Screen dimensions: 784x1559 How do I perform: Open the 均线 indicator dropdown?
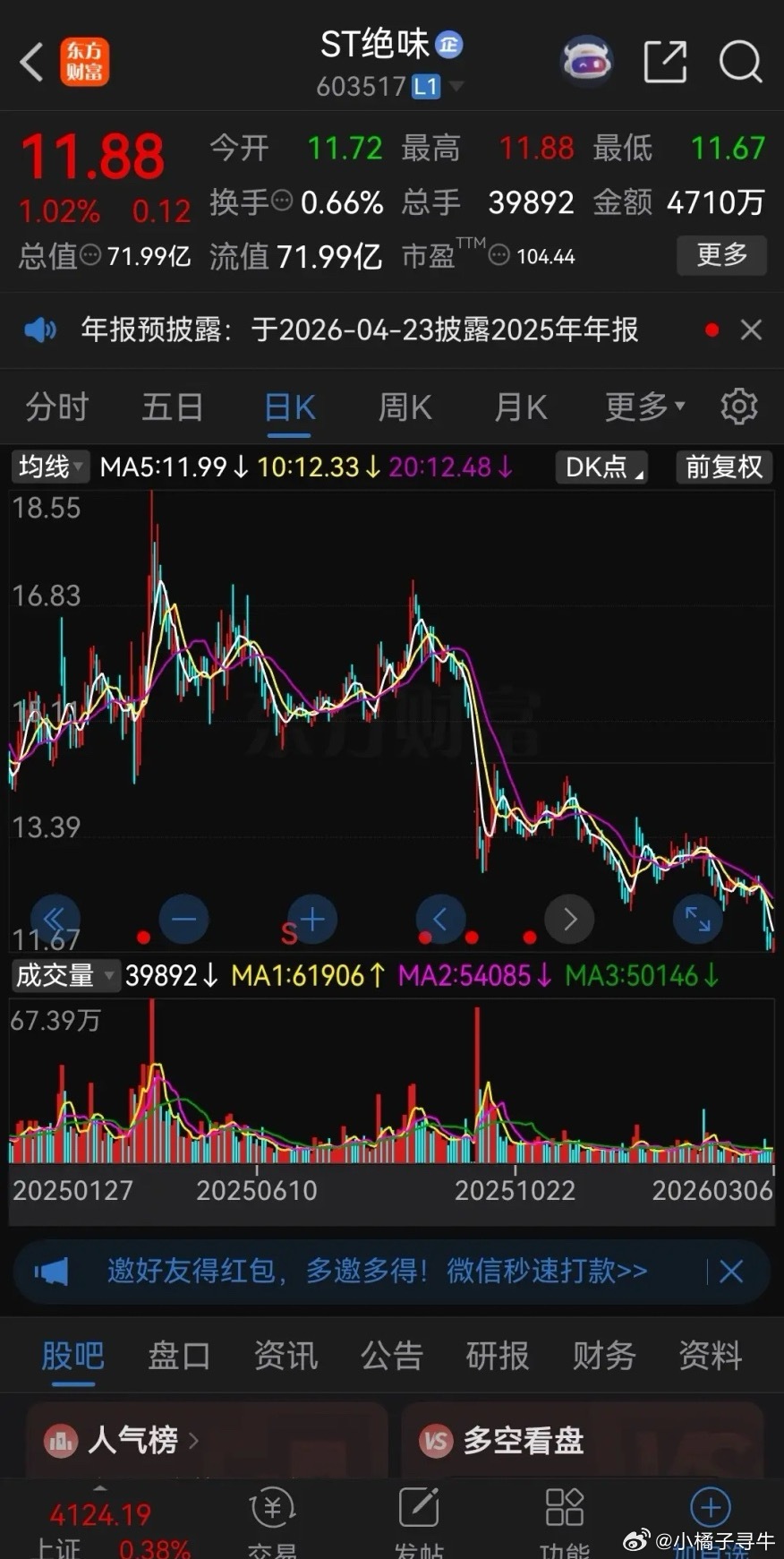(x=49, y=467)
